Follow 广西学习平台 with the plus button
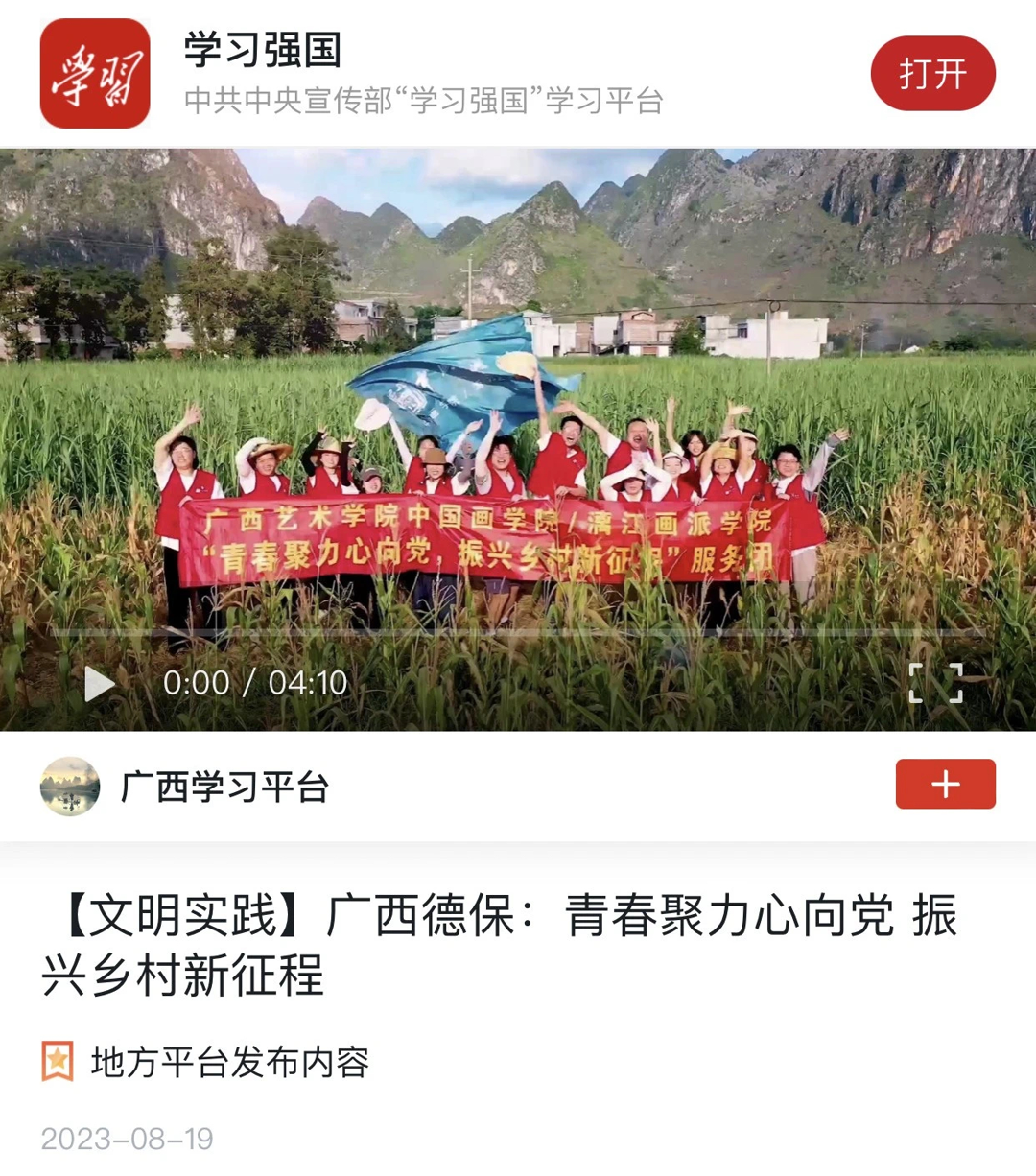 pyautogui.click(x=945, y=785)
